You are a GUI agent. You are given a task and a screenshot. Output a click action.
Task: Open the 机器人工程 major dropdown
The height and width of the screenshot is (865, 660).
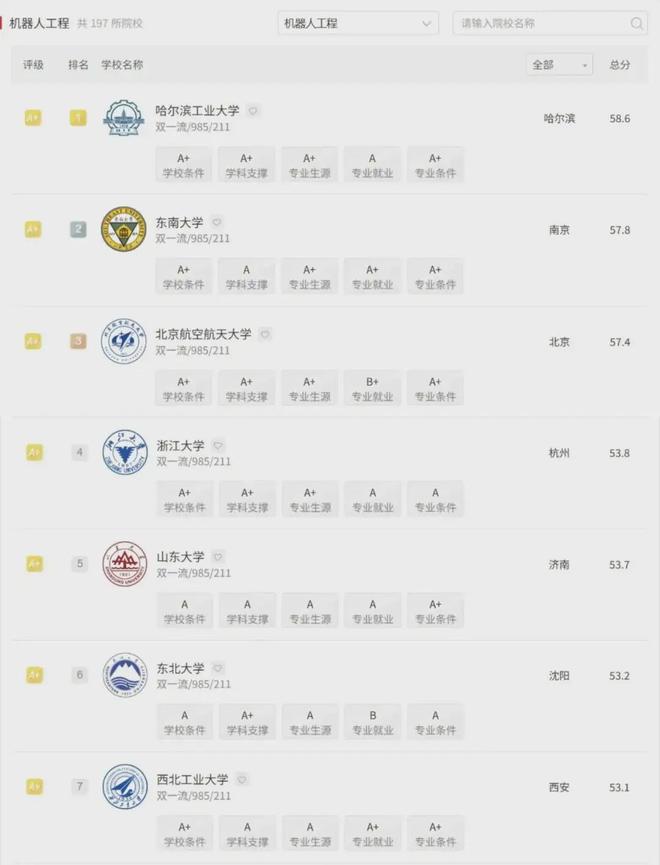tap(357, 23)
